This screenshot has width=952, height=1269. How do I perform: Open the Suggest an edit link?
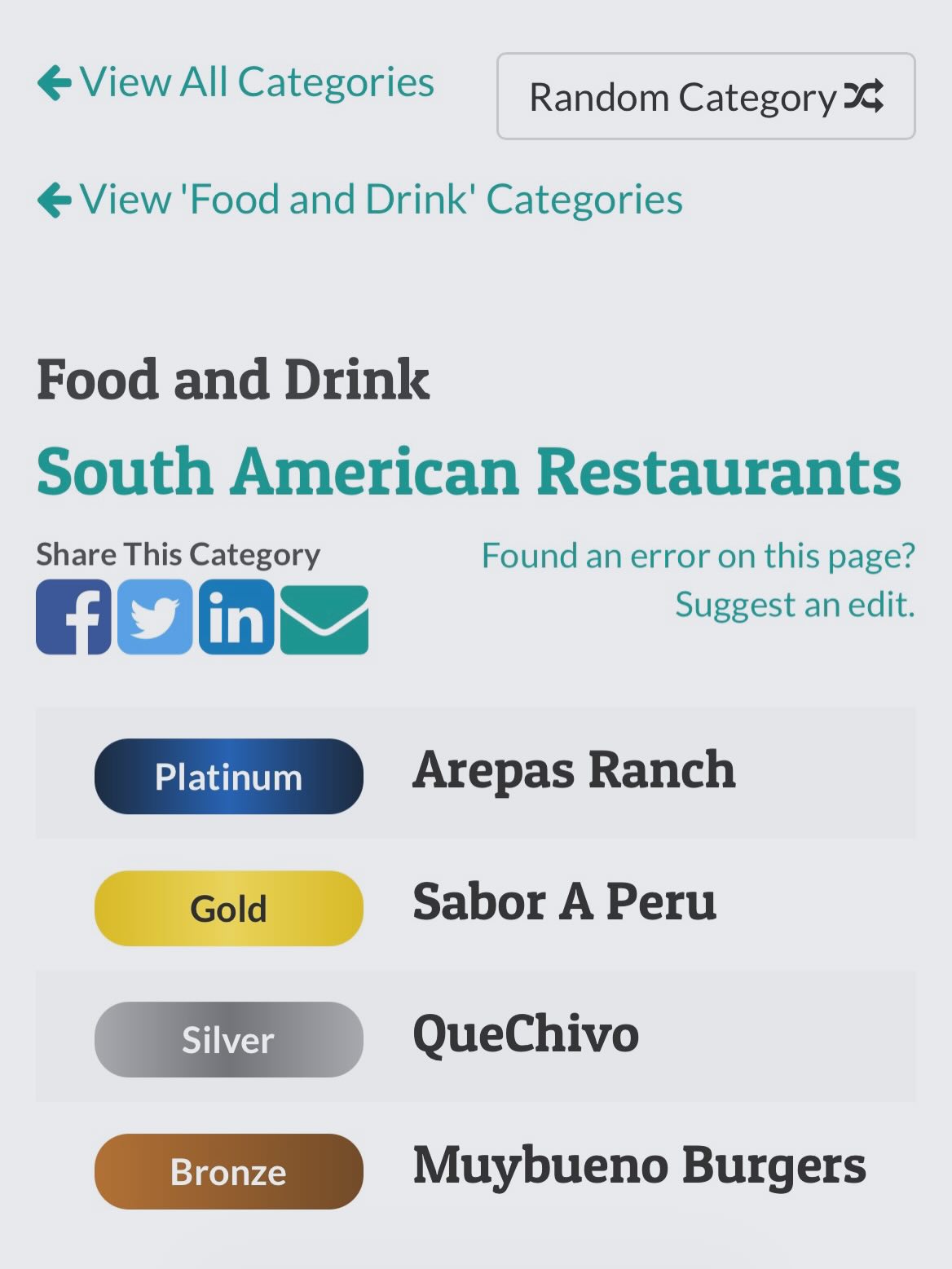tap(795, 605)
